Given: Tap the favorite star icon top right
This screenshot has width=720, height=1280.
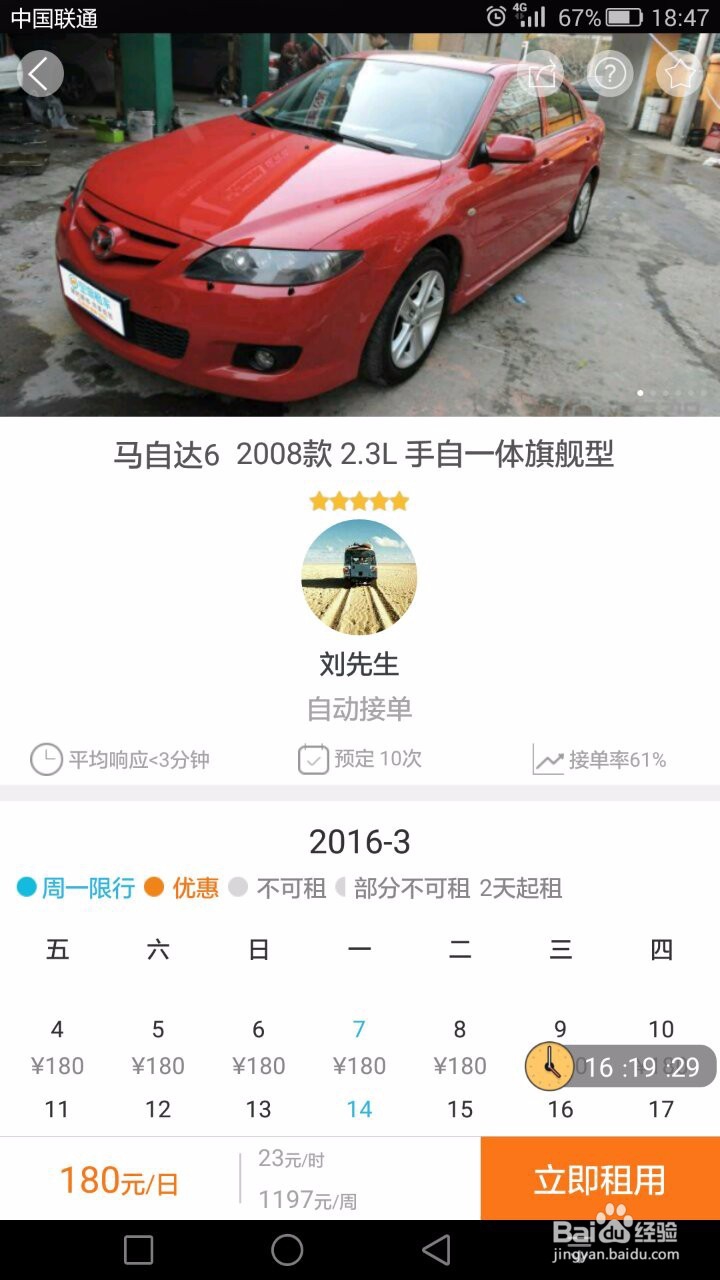Looking at the screenshot, I should (x=681, y=72).
